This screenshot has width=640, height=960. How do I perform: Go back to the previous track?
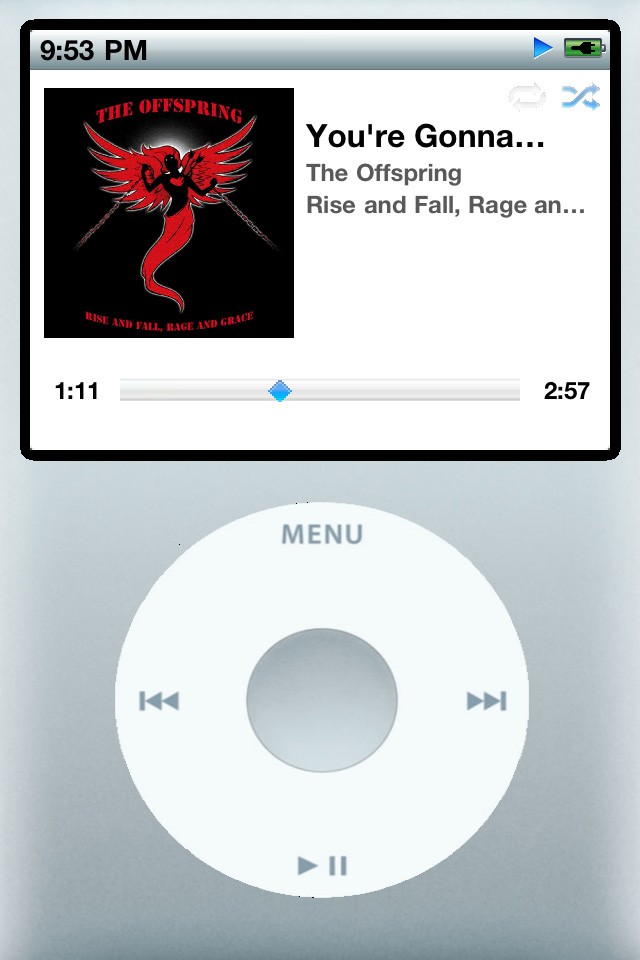tap(158, 701)
